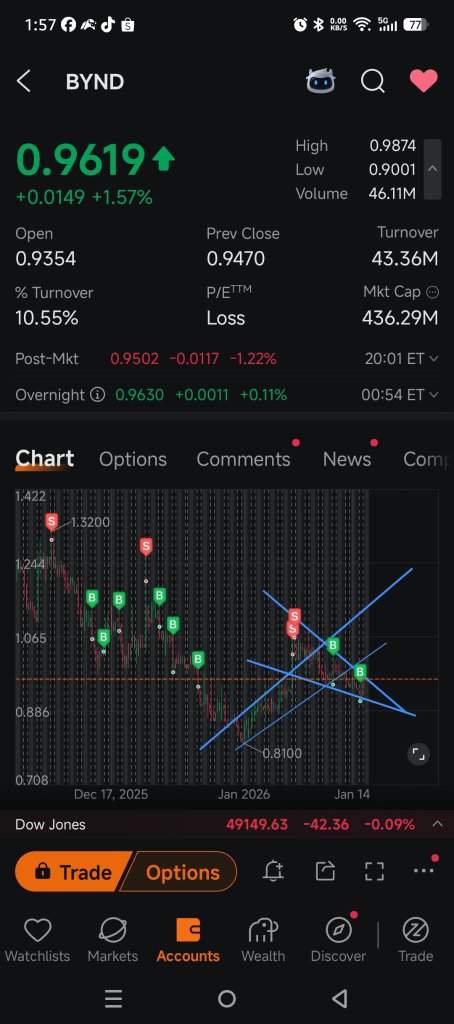454x1024 pixels.
Task: Share this stock page
Action: pyautogui.click(x=325, y=871)
